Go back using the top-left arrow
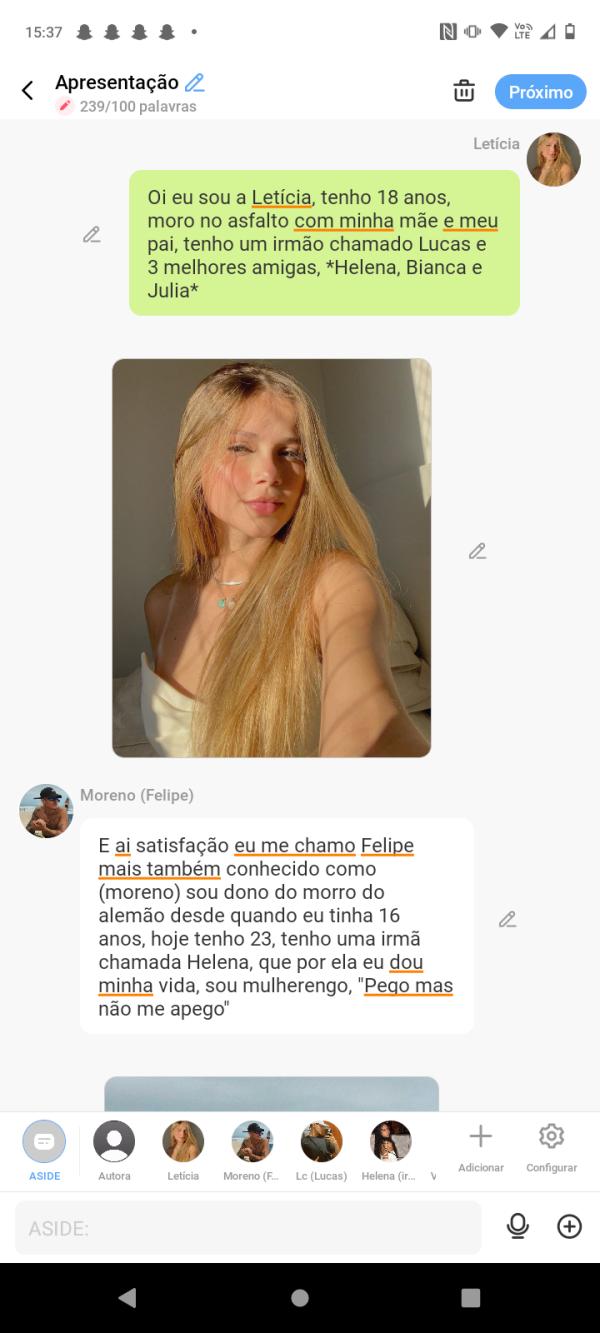Viewport: 600px width, 1333px height. pyautogui.click(x=28, y=91)
